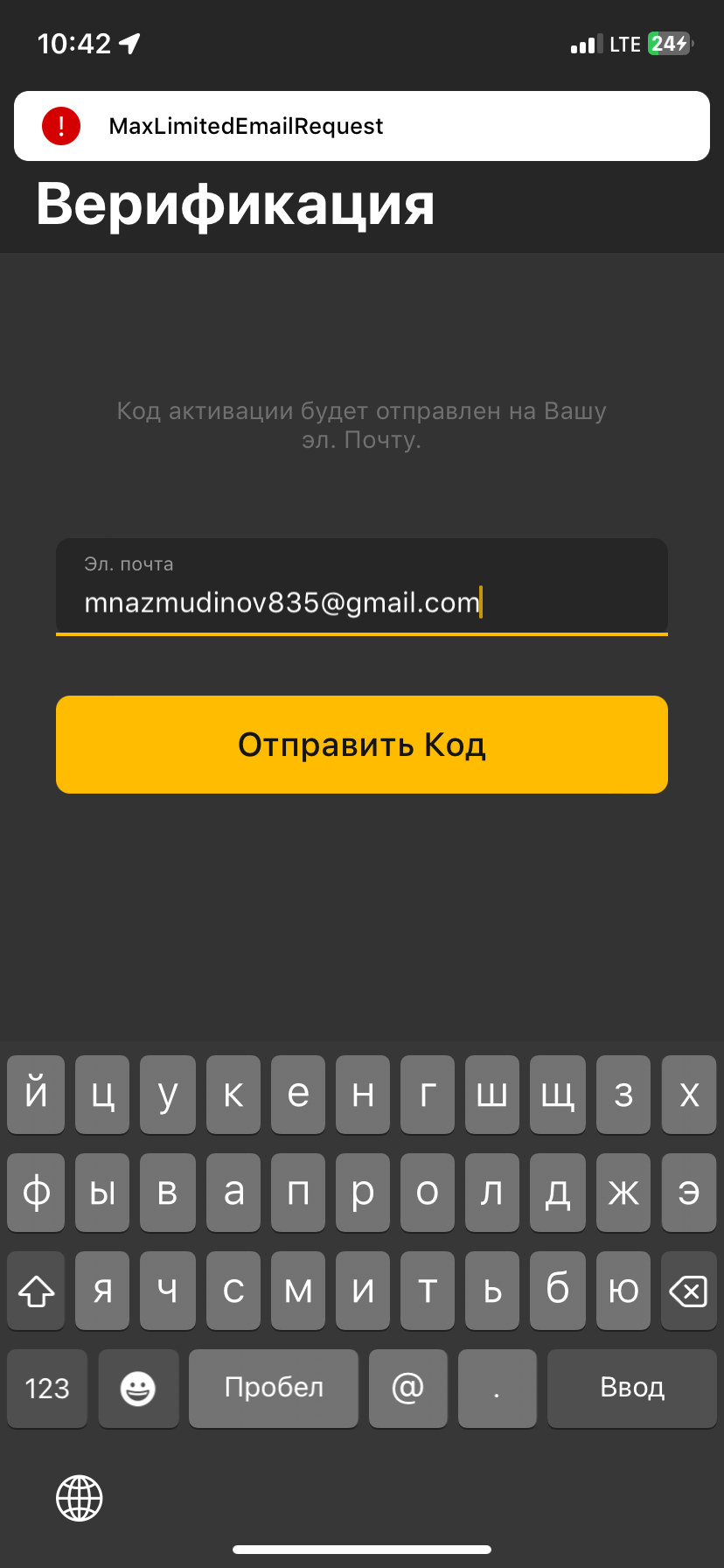Tap the globe key to change language
The height and width of the screenshot is (1568, 724).
[x=80, y=1498]
